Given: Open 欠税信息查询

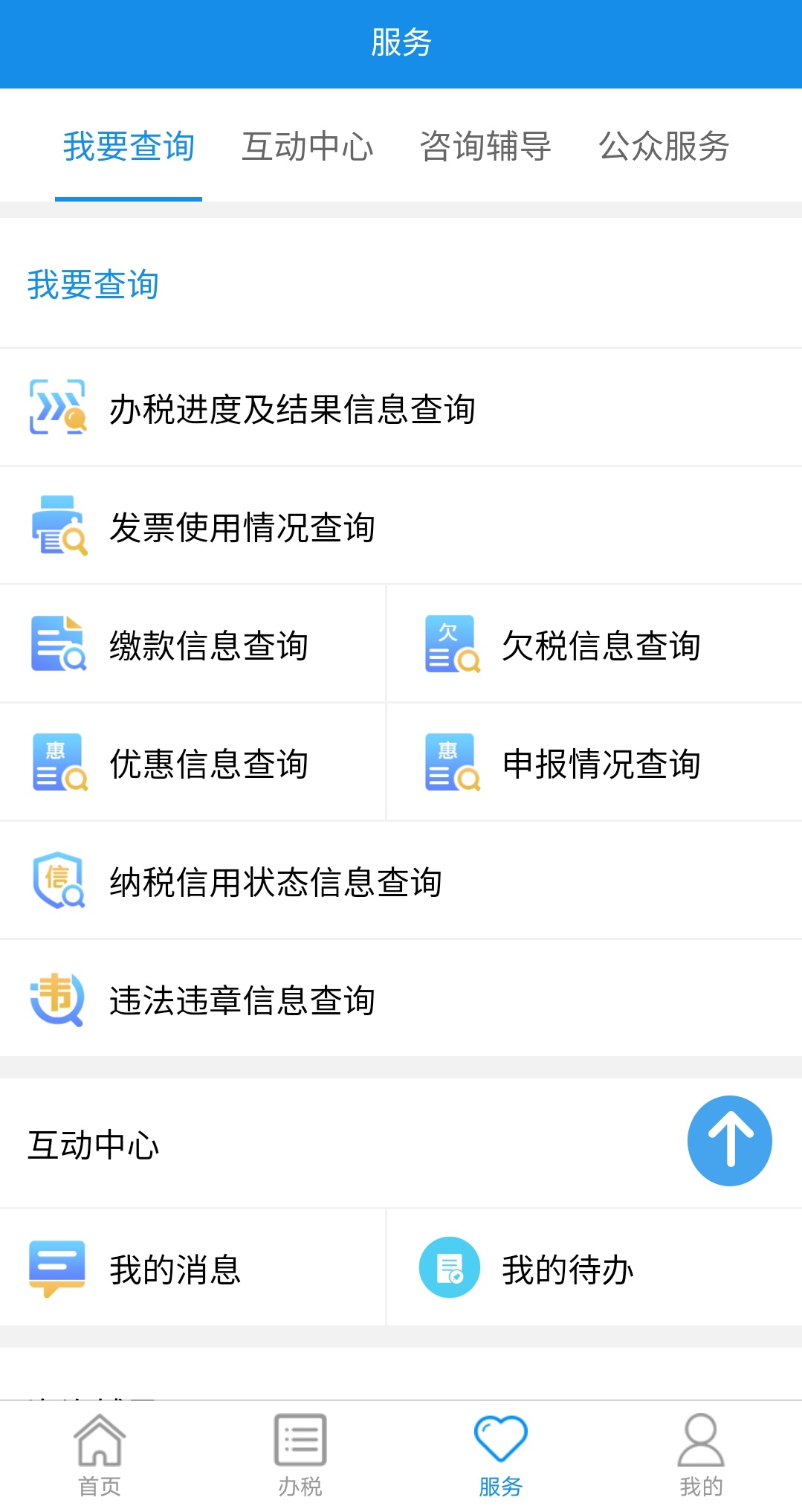Looking at the screenshot, I should pyautogui.click(x=595, y=644).
